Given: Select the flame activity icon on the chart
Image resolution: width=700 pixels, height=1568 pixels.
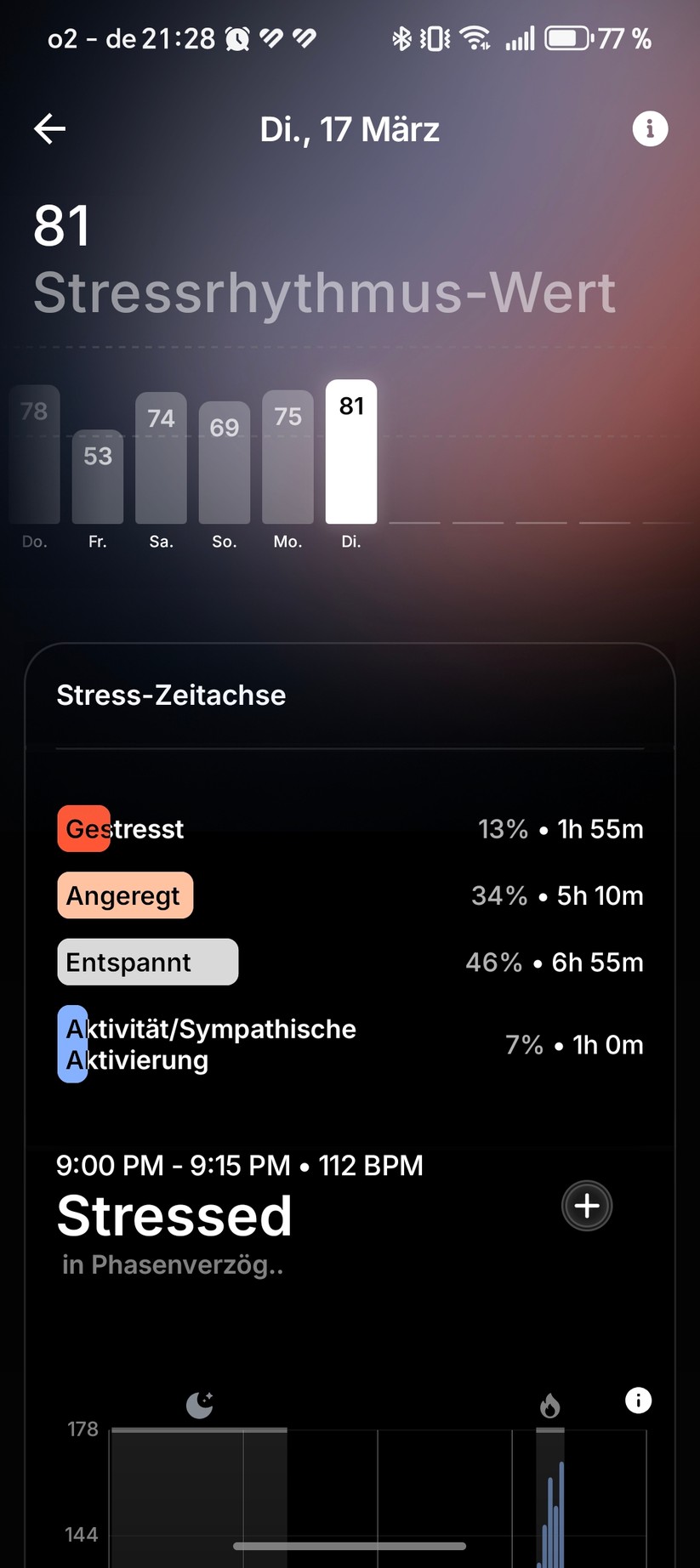Looking at the screenshot, I should (549, 1405).
